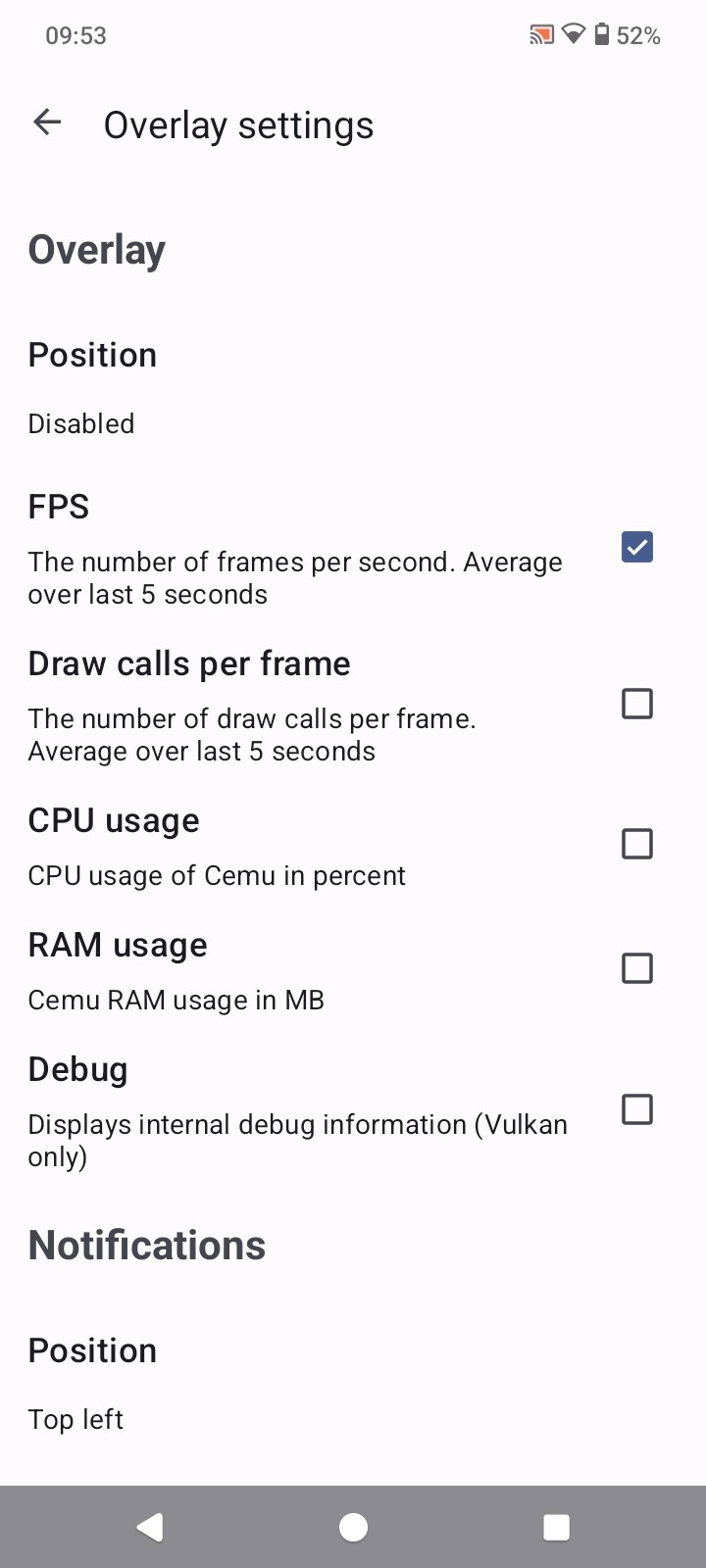Go back from Overlay settings

[47, 122]
